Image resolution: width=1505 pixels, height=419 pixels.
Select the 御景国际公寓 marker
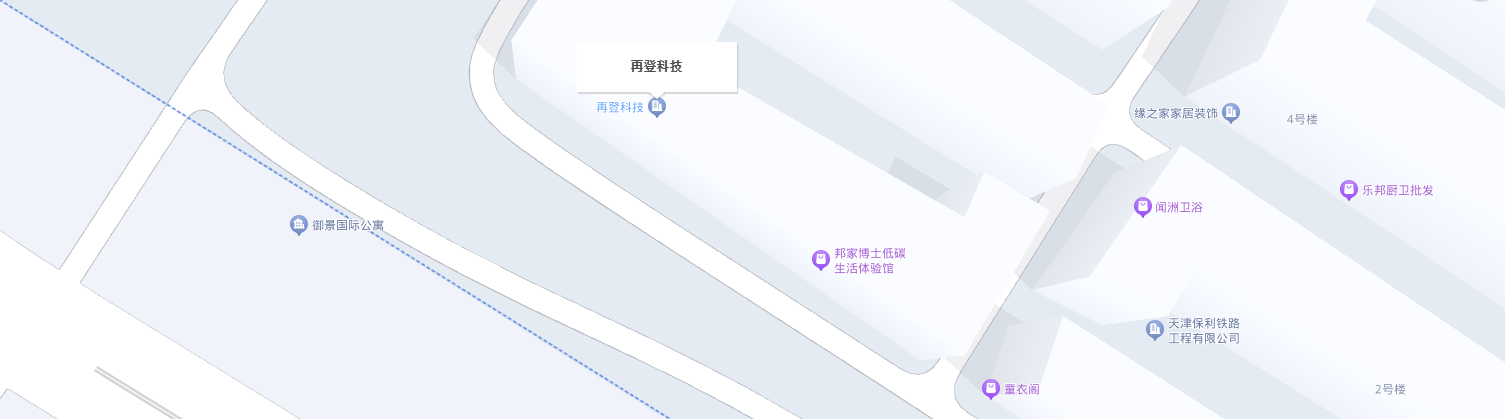(298, 224)
